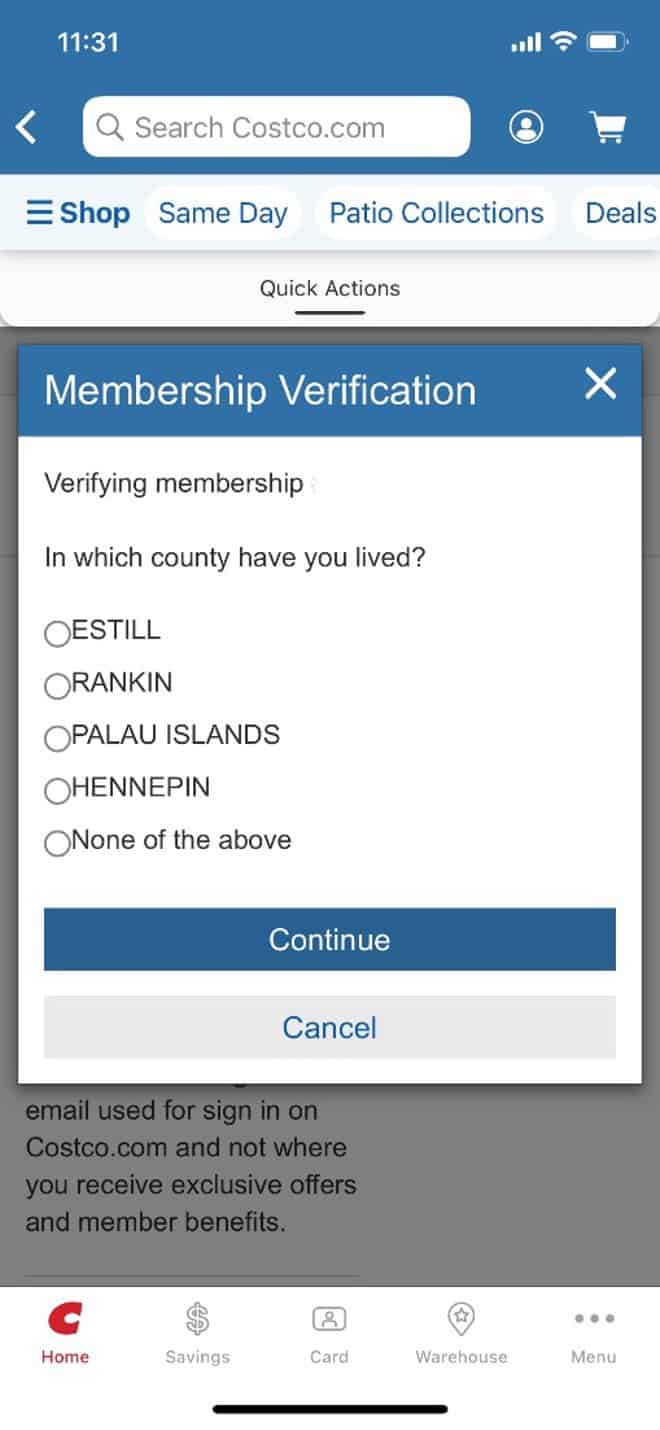Switch to the Warehouse tab
The image size is (660, 1430).
point(461,1333)
